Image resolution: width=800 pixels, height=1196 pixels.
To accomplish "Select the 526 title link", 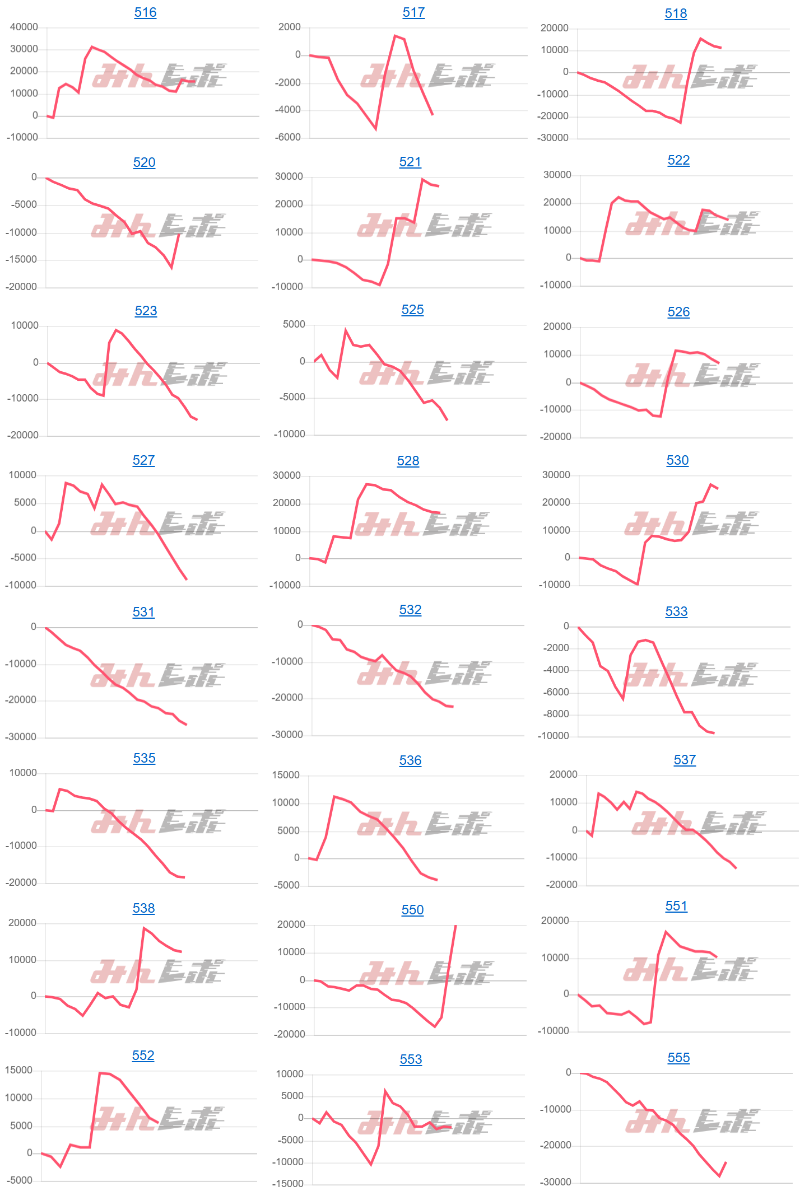I will 678,312.
